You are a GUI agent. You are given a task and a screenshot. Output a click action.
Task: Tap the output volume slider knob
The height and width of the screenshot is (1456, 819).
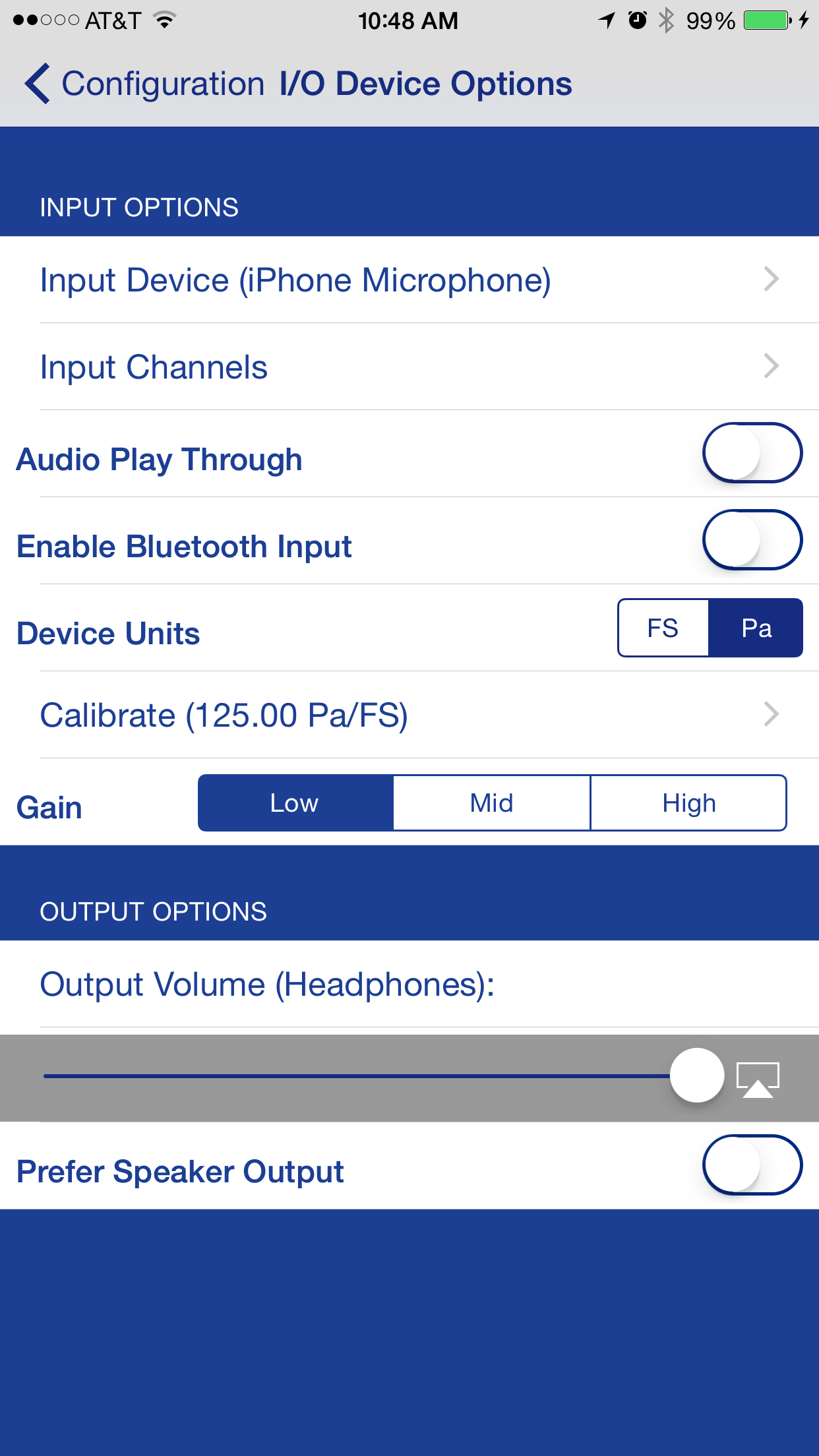click(x=697, y=1076)
